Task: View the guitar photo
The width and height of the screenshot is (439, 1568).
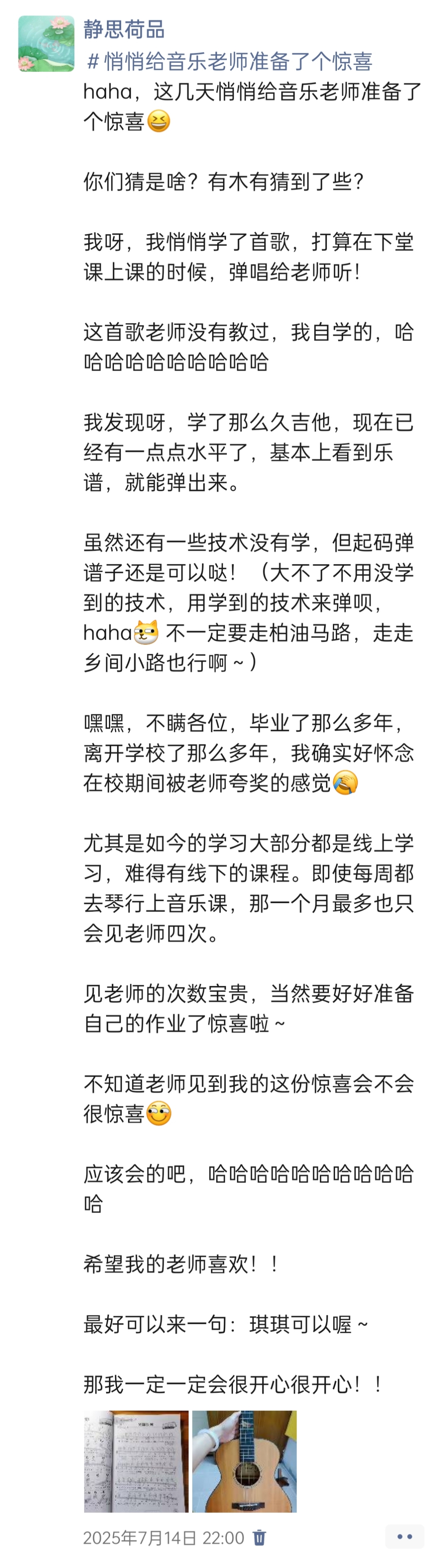Action: point(244,1461)
